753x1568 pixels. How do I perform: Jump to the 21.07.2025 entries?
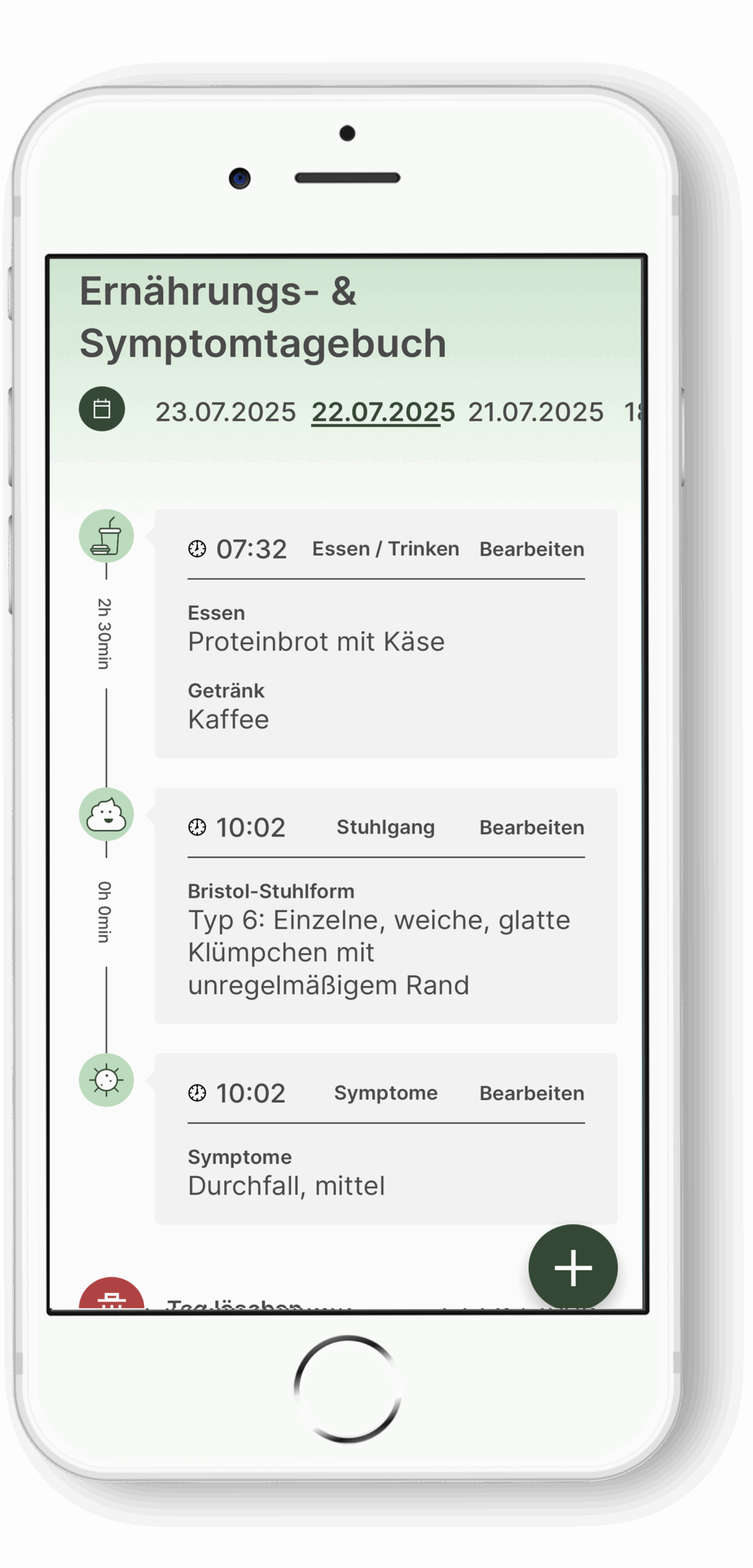(x=535, y=412)
